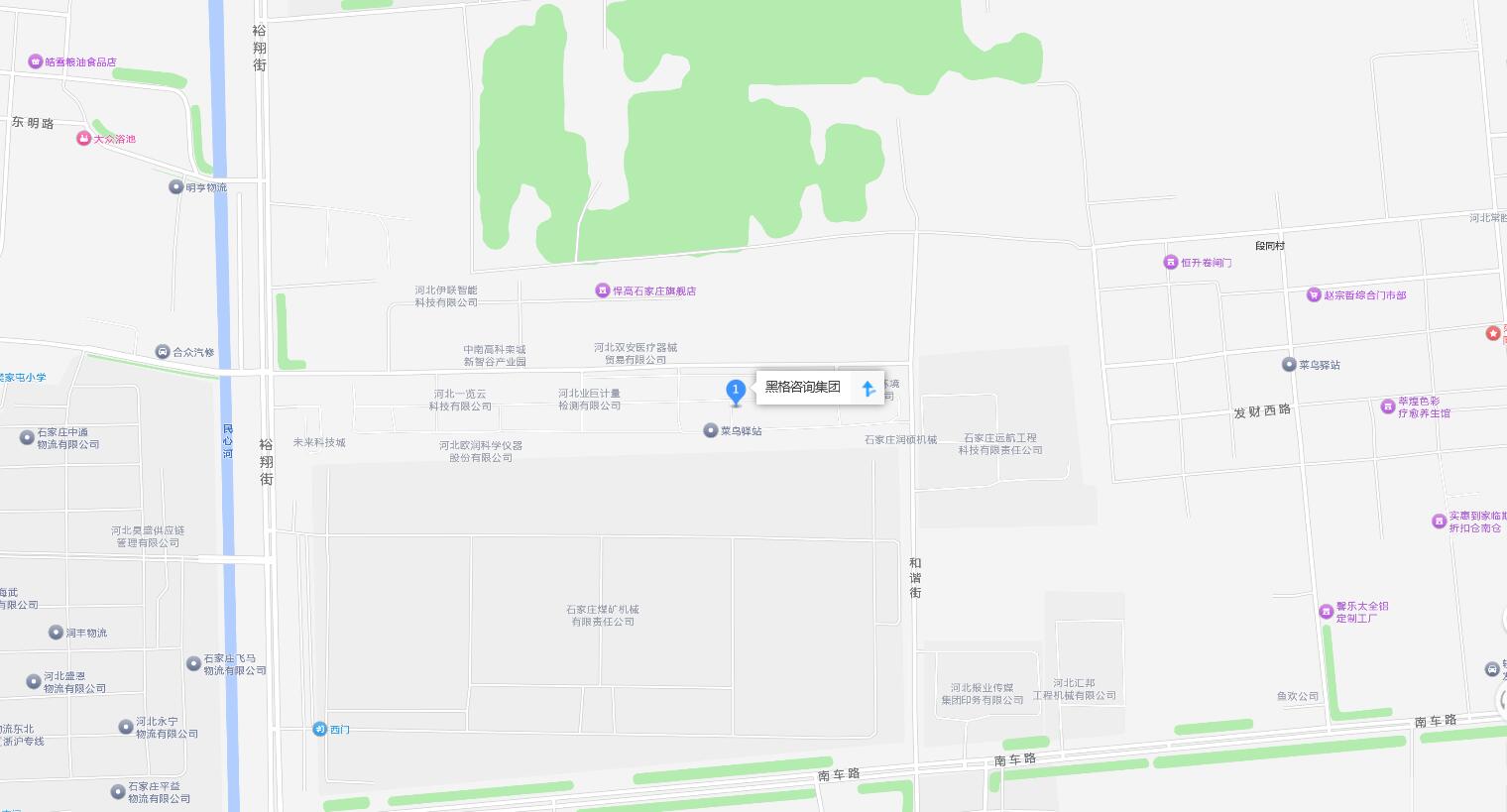Image resolution: width=1507 pixels, height=812 pixels.
Task: Select the 恒升卷闸门 shop marker
Action: (1171, 263)
